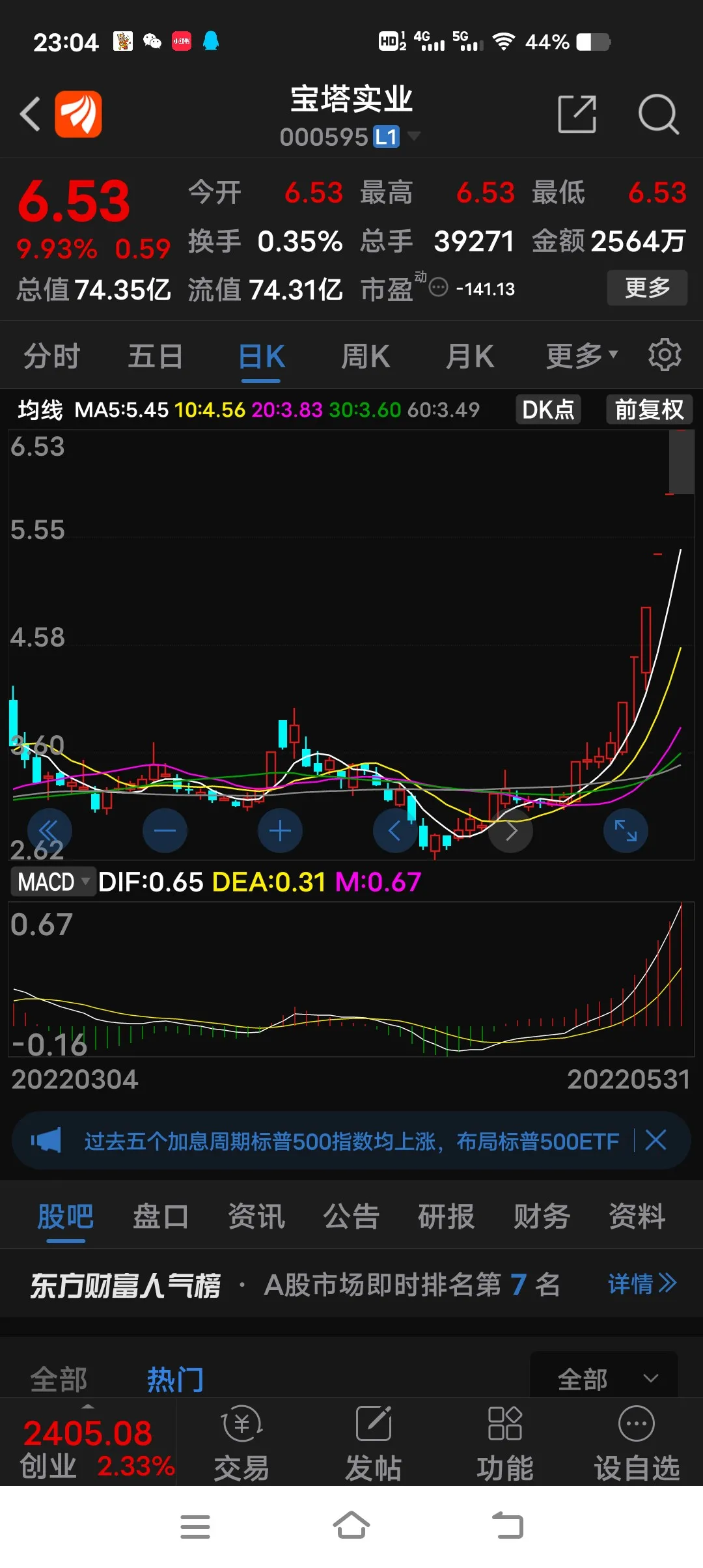Switch to the 周K chart tab
This screenshot has height=1568, width=703.
click(365, 357)
